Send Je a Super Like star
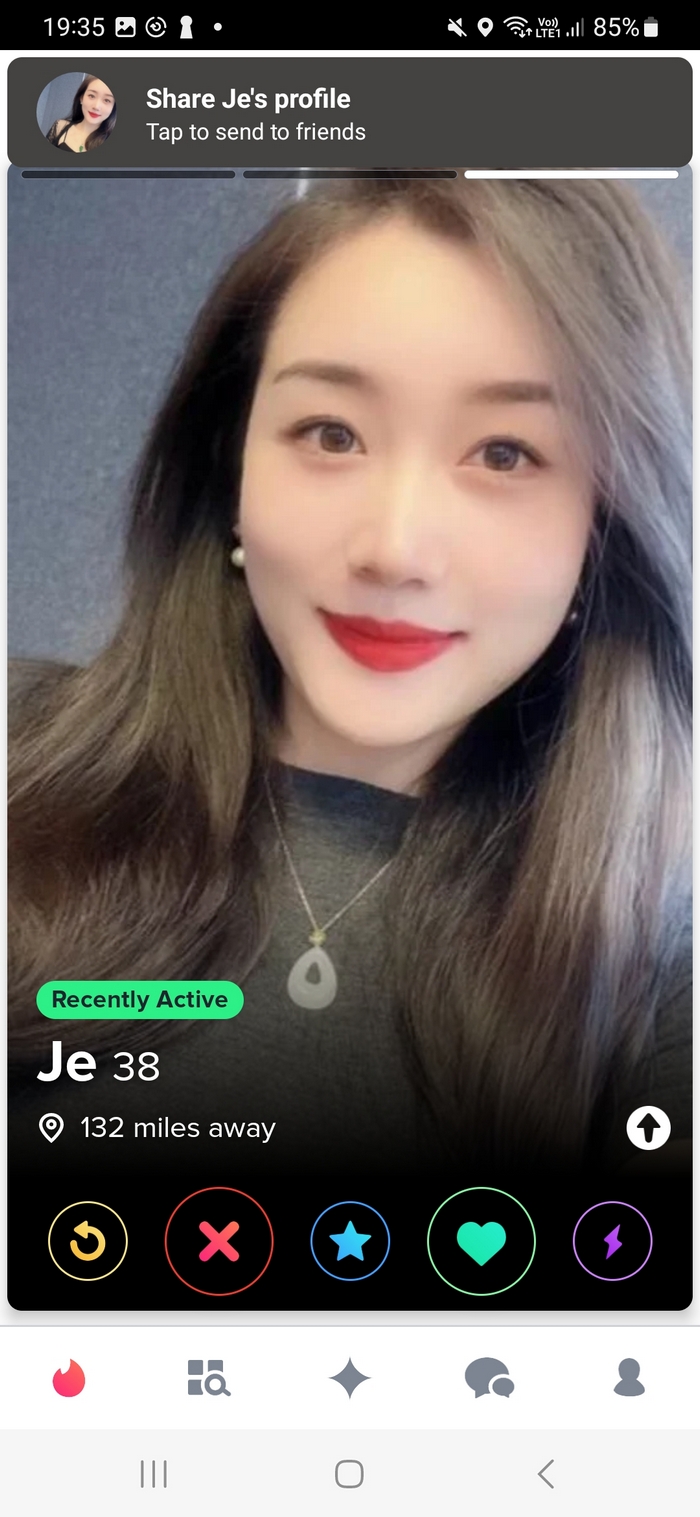This screenshot has width=700, height=1517. pos(350,1241)
